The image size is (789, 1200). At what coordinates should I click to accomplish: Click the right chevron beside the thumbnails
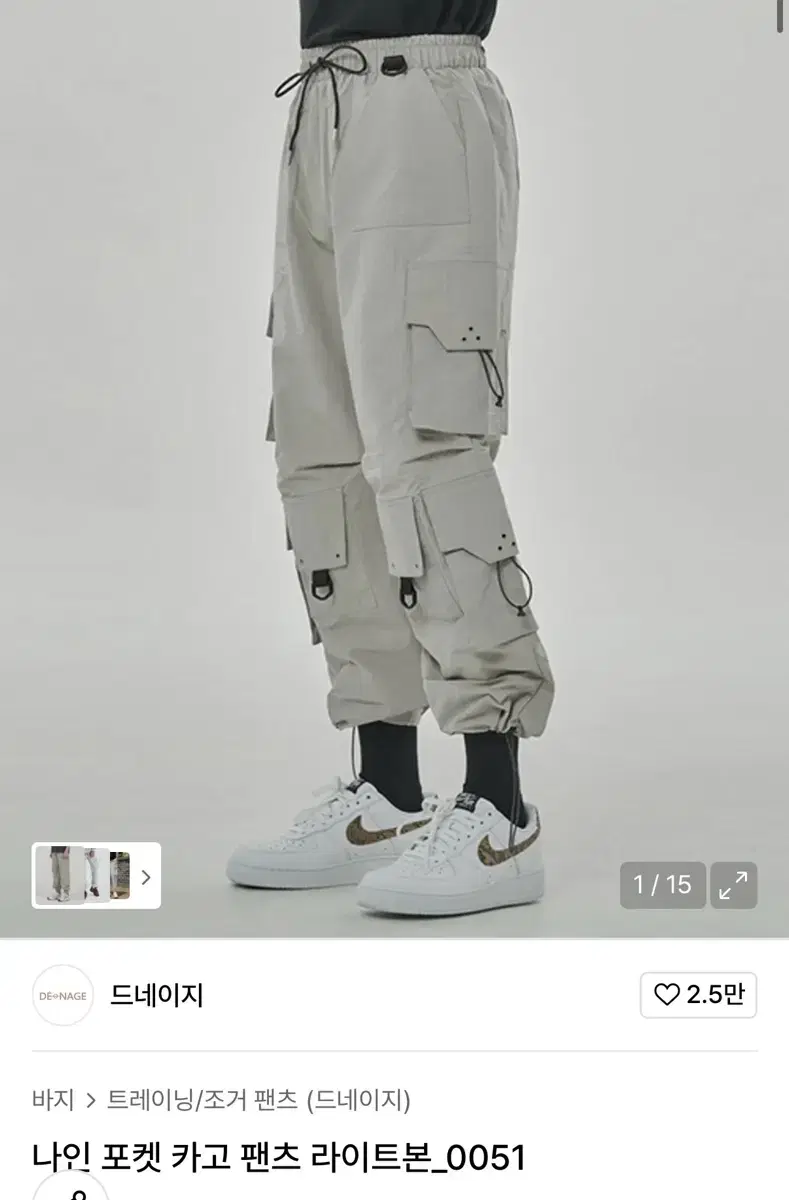(148, 876)
